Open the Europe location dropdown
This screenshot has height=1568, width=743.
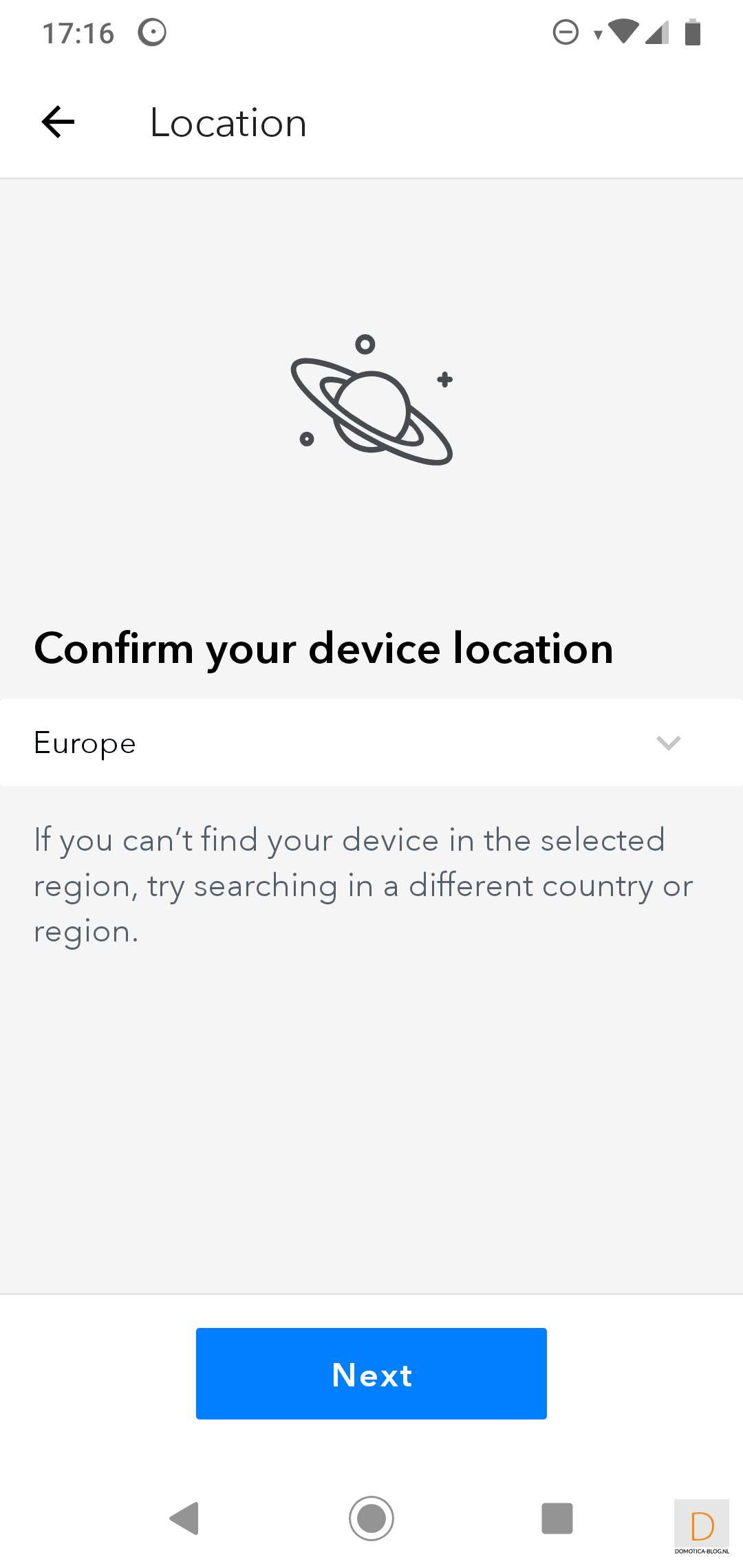pos(371,743)
